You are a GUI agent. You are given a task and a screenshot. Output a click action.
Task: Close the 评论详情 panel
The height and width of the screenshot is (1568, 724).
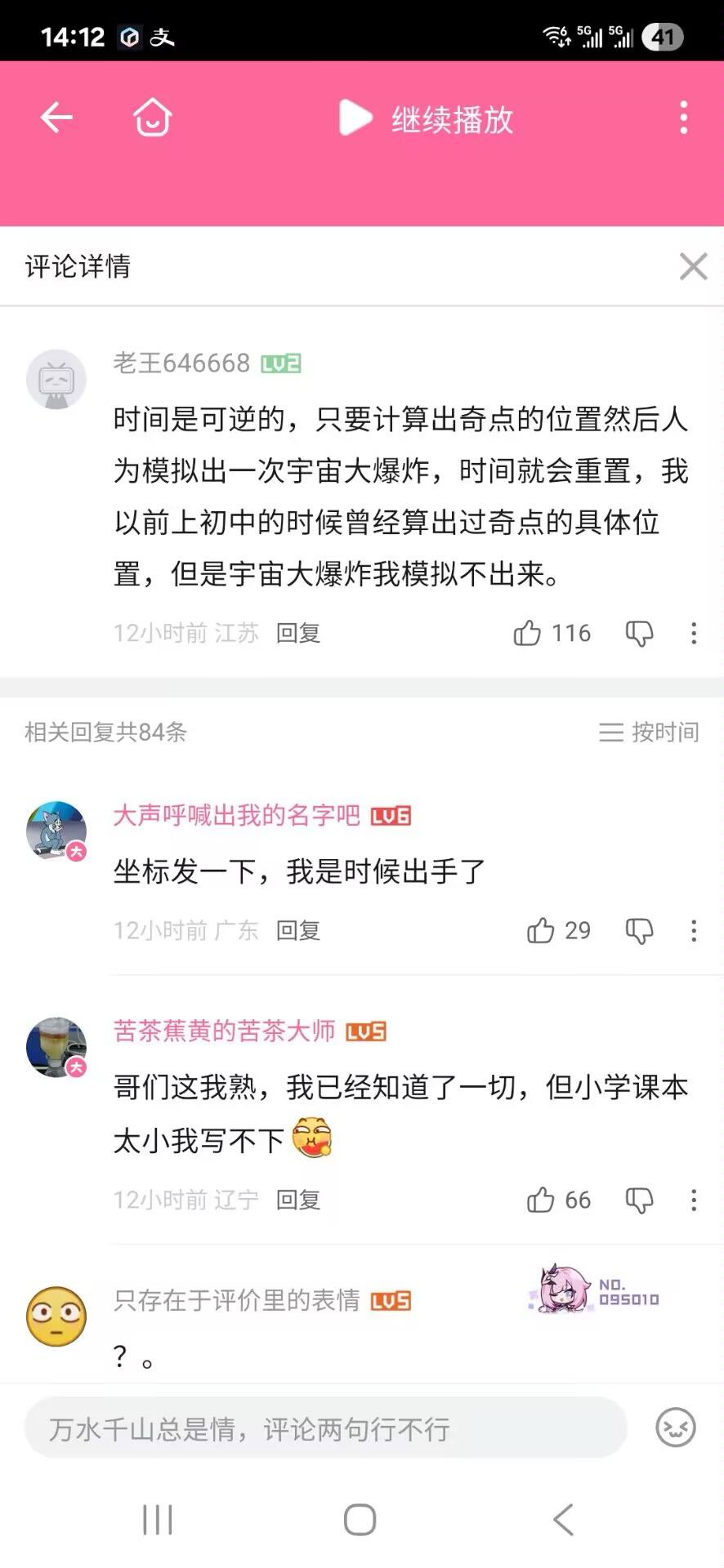693,266
